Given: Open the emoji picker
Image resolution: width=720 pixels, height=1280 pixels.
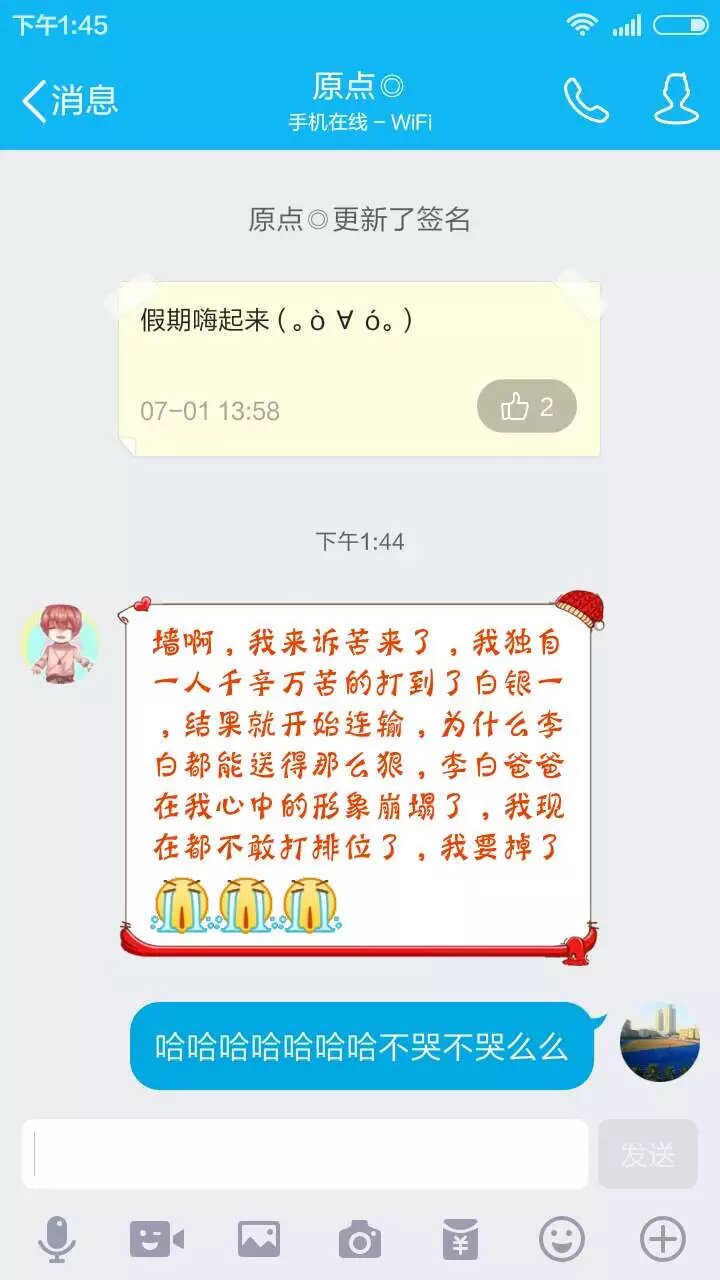Looking at the screenshot, I should pyautogui.click(x=562, y=1240).
